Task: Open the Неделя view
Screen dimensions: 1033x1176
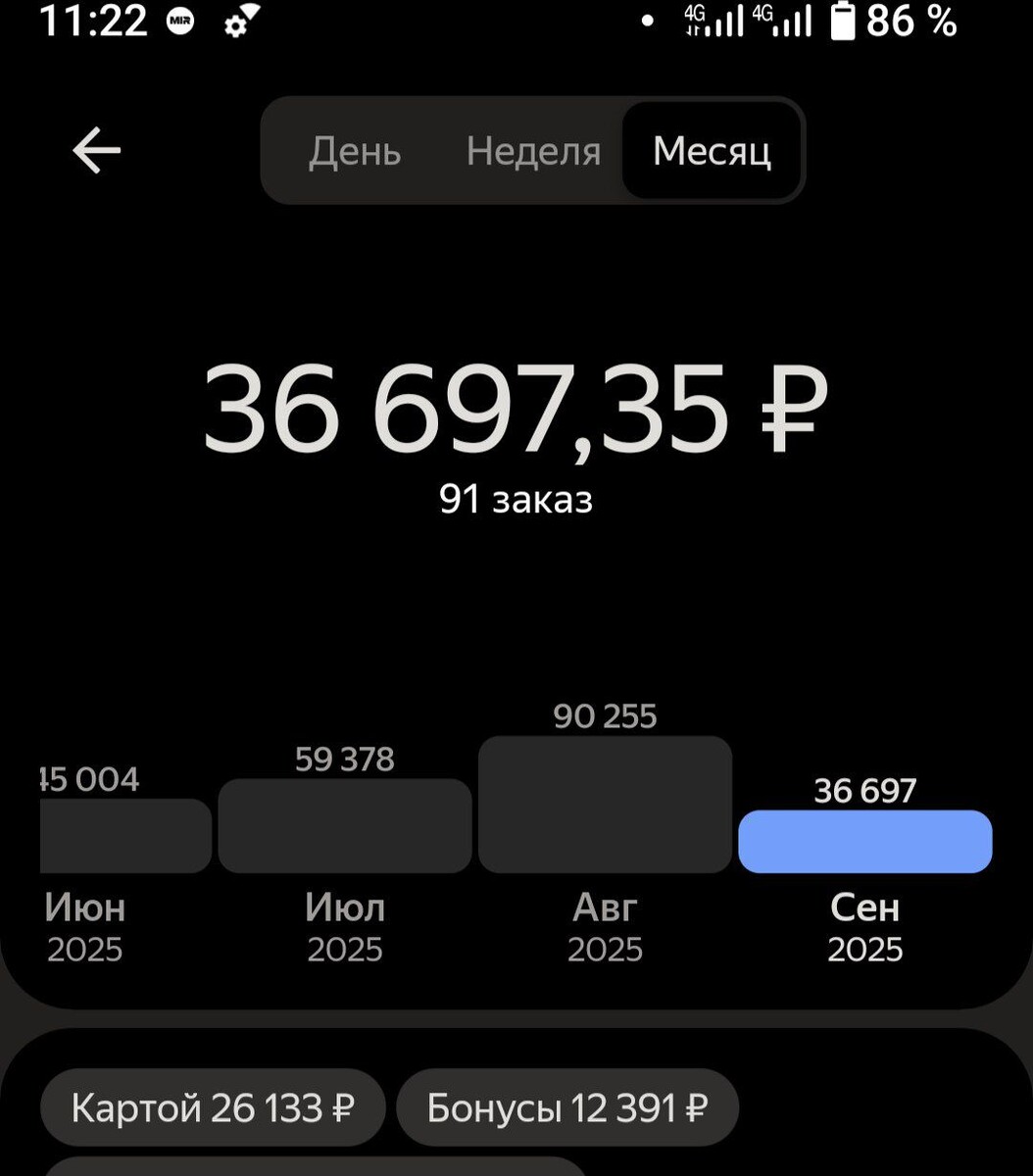Action: pyautogui.click(x=534, y=151)
